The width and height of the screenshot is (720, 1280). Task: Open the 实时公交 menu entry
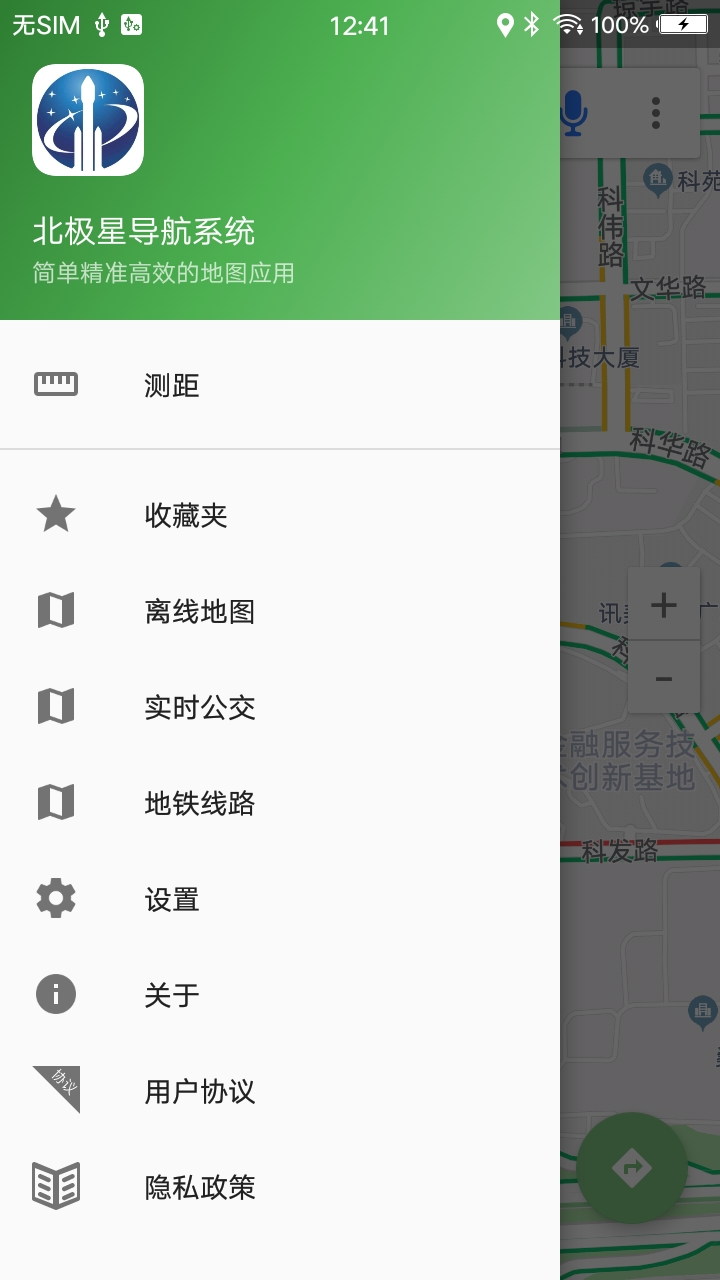(x=197, y=707)
